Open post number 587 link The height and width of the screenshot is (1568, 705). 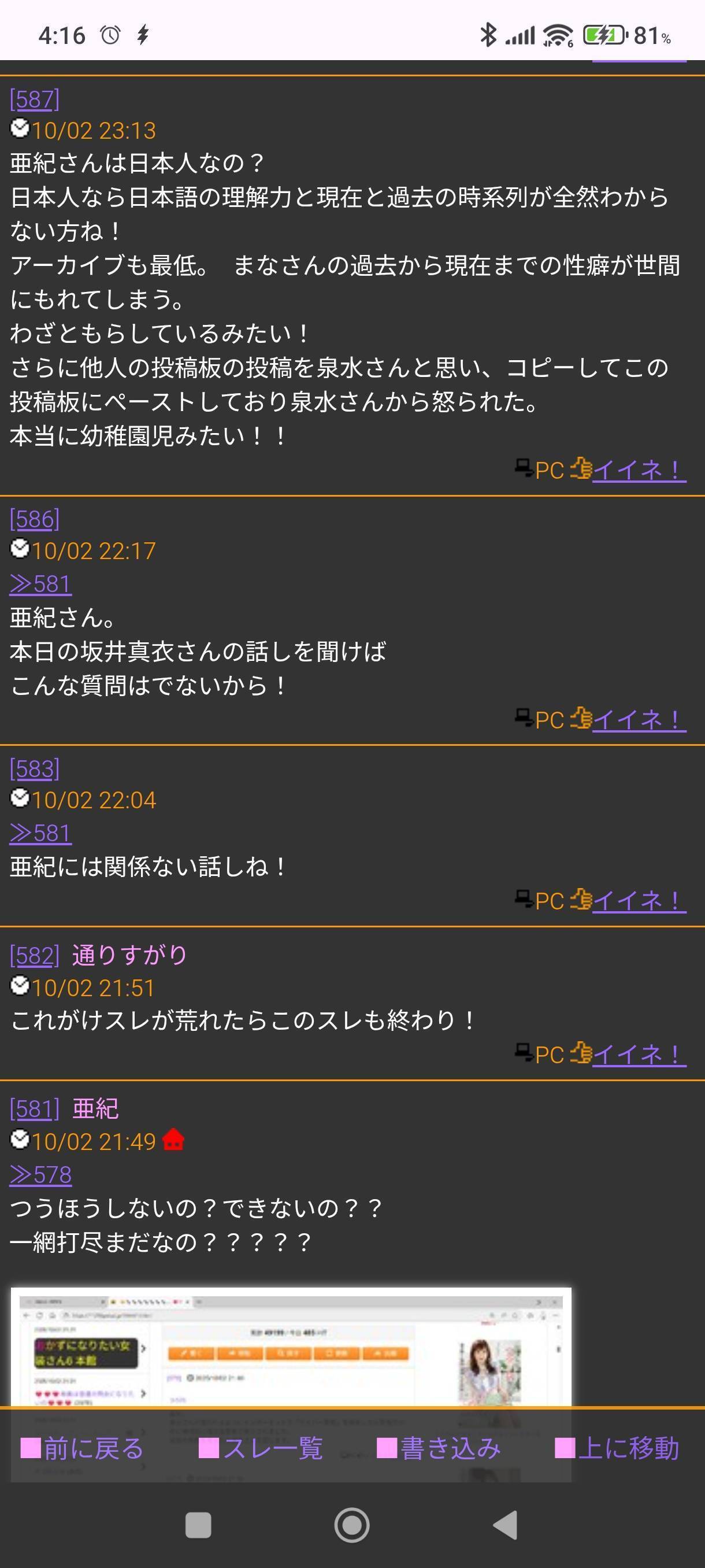click(x=35, y=99)
